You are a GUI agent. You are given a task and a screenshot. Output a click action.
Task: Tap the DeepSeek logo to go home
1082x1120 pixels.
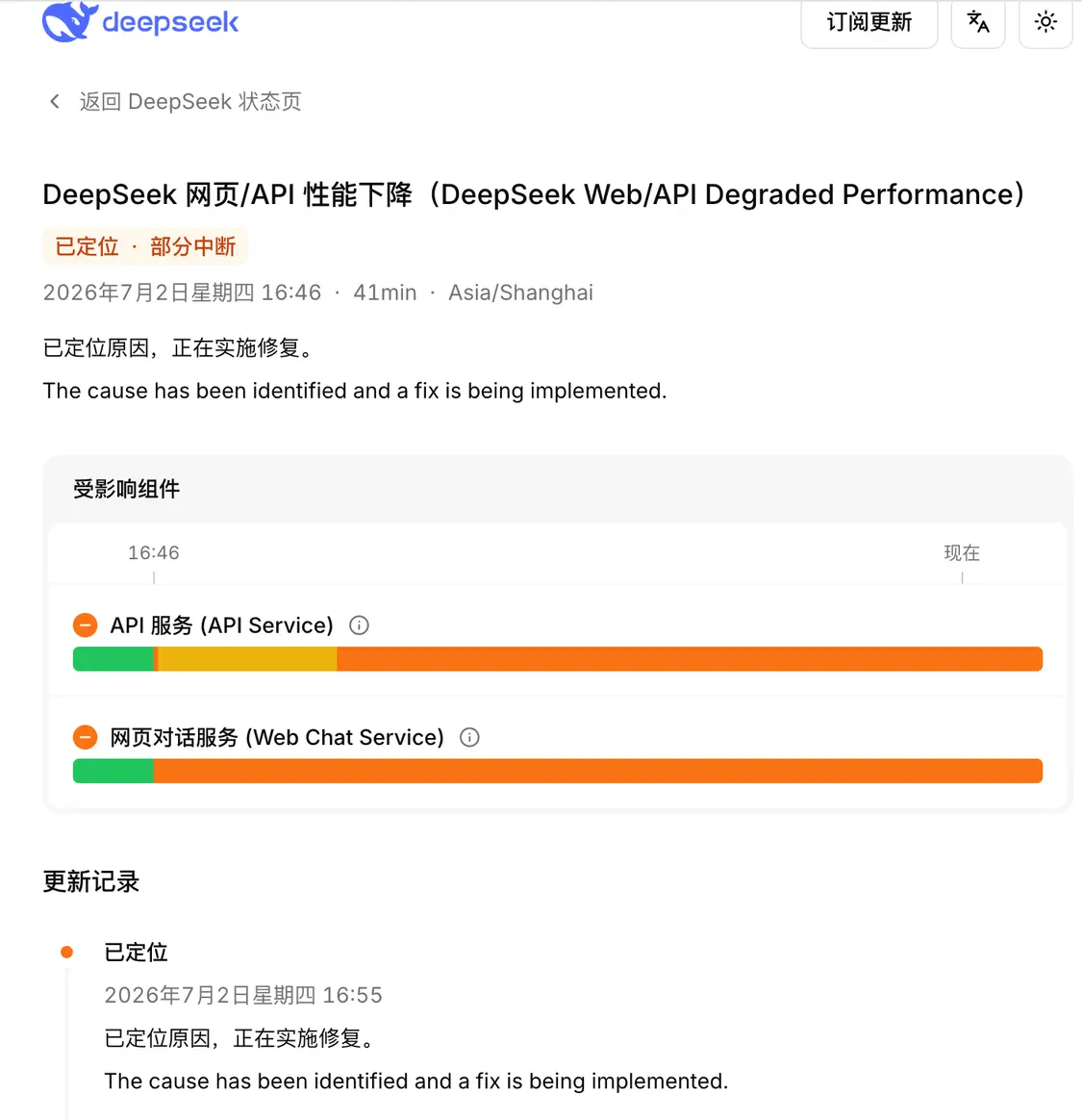pyautogui.click(x=140, y=21)
